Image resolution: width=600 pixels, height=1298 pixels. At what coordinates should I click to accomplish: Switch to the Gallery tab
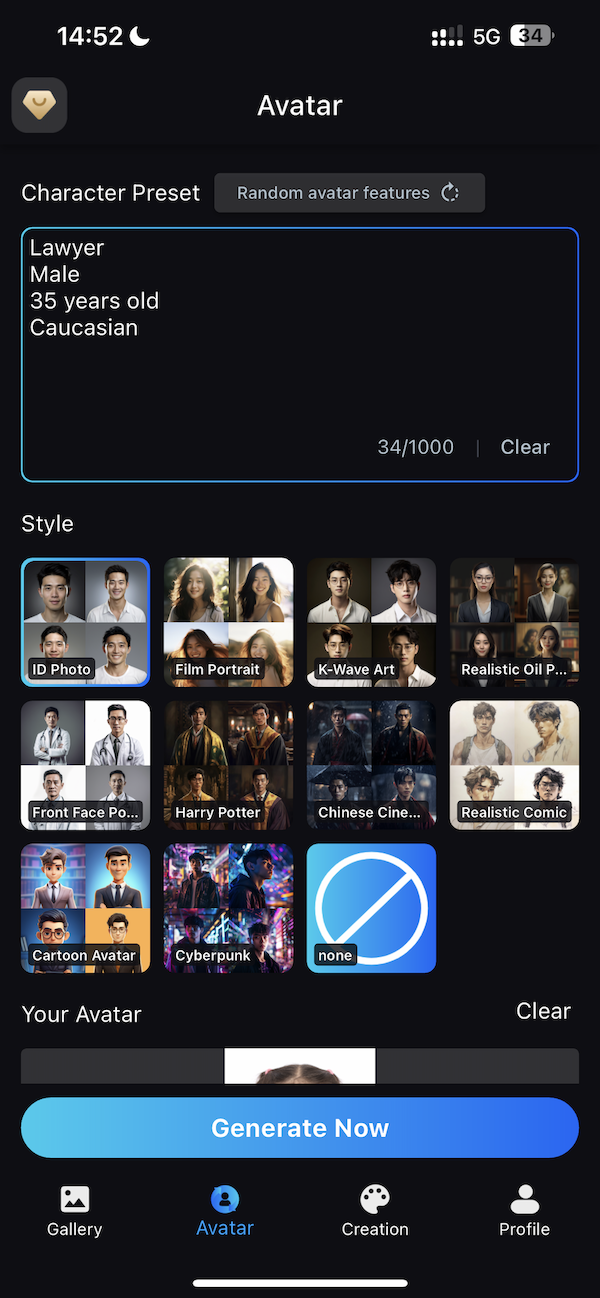pyautogui.click(x=75, y=1211)
